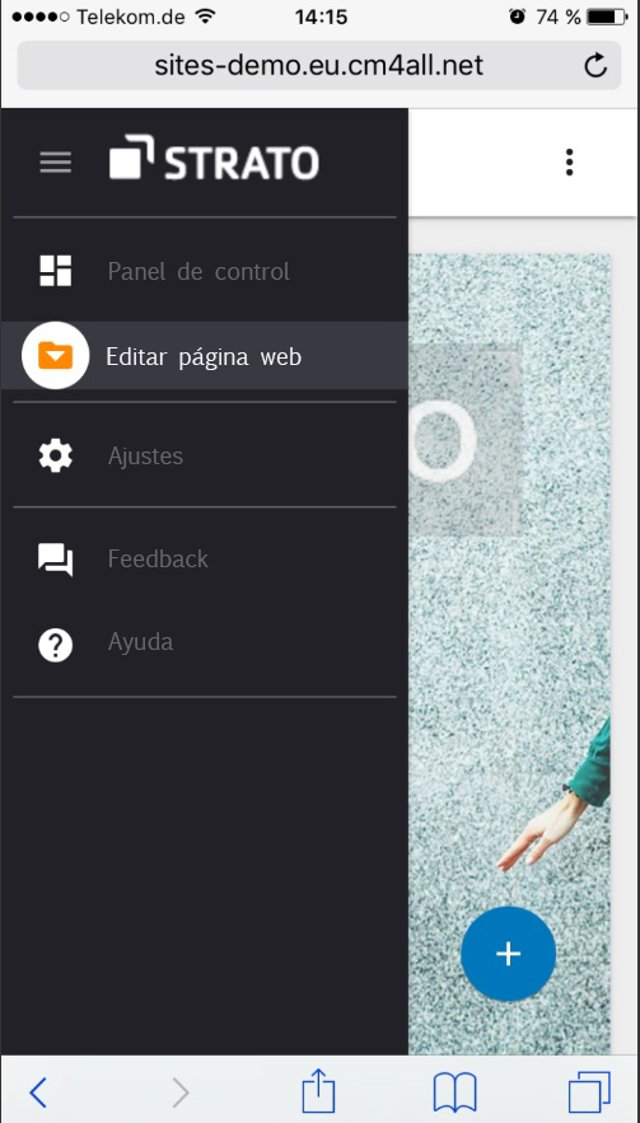Select Editar página web

203,356
